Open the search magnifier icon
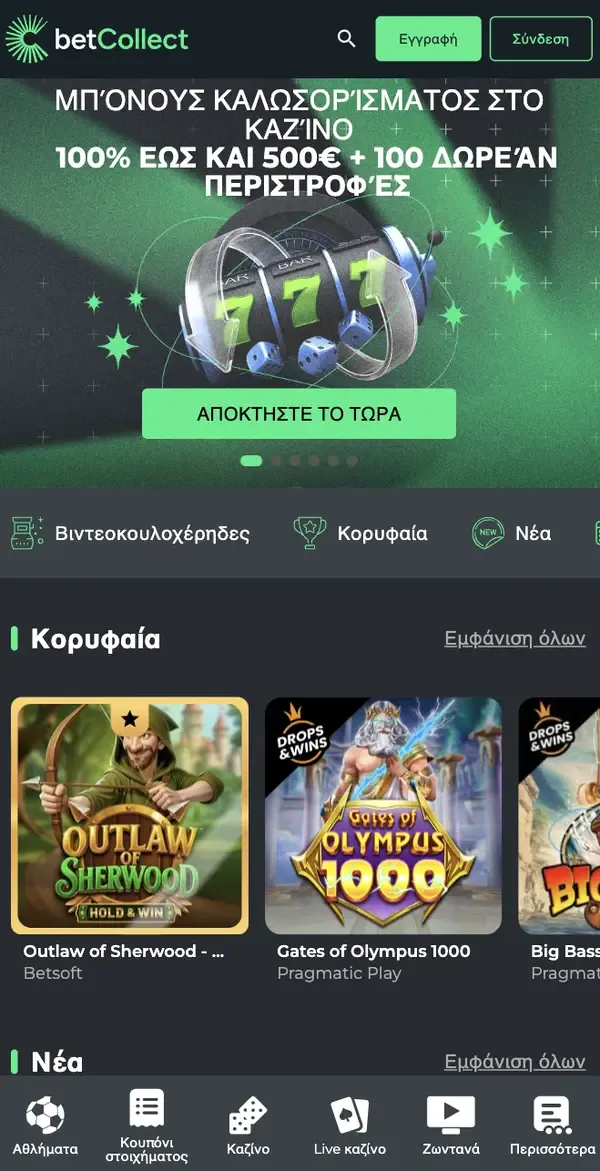Viewport: 600px width, 1171px height. 346,39
